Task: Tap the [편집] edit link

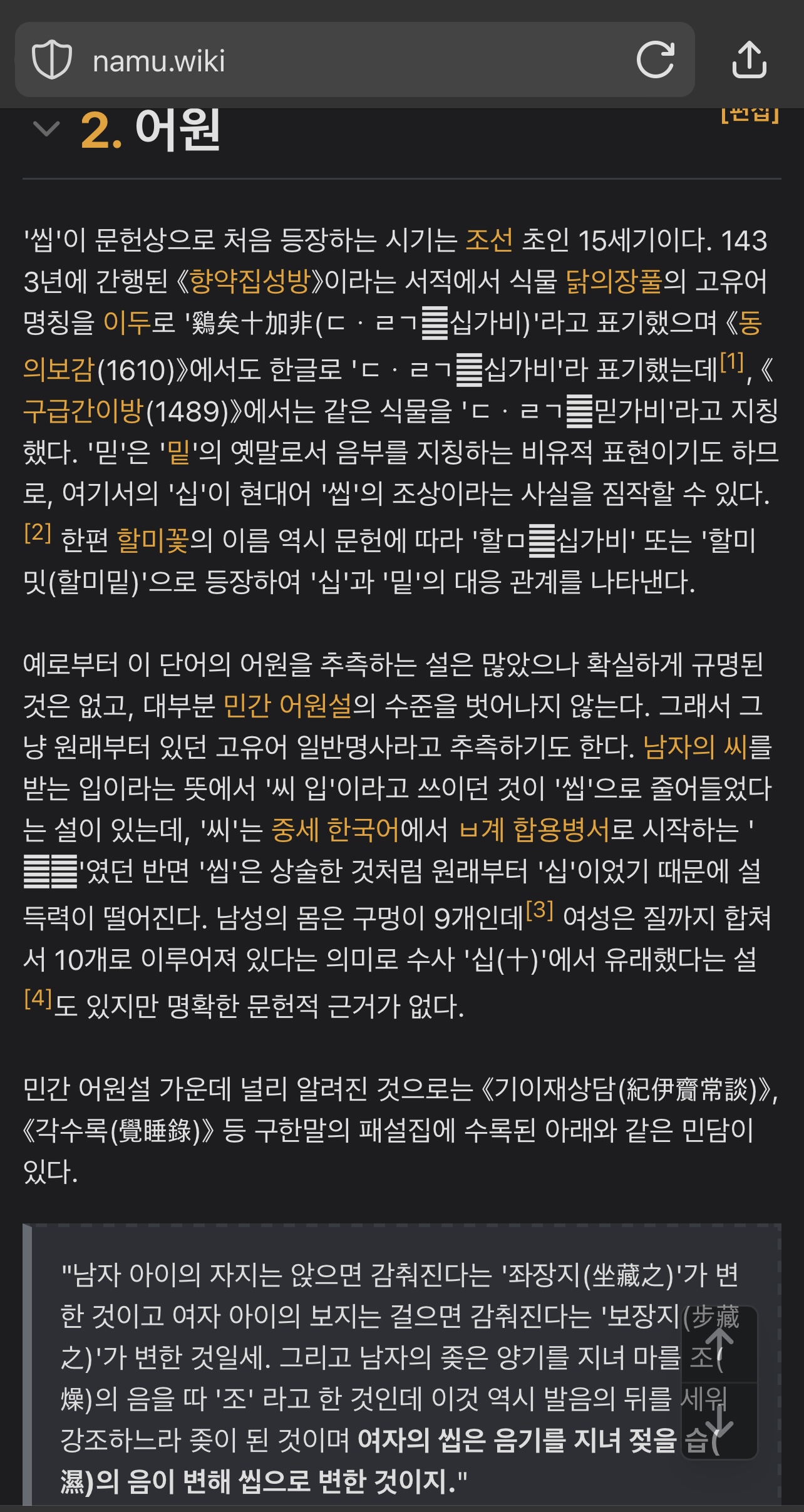Action: (750, 115)
